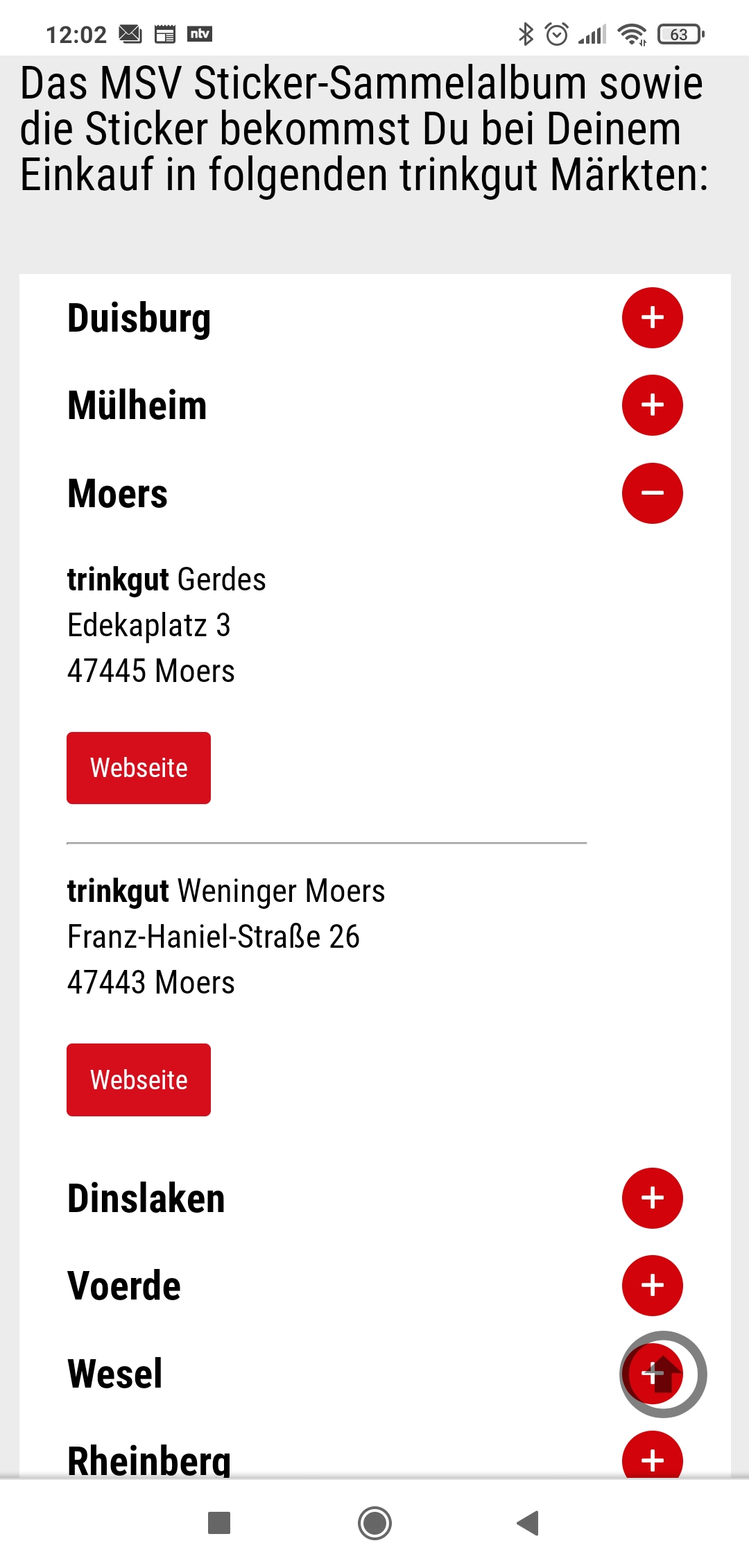Open Webseite for trinkgut Gerdes

tap(139, 768)
